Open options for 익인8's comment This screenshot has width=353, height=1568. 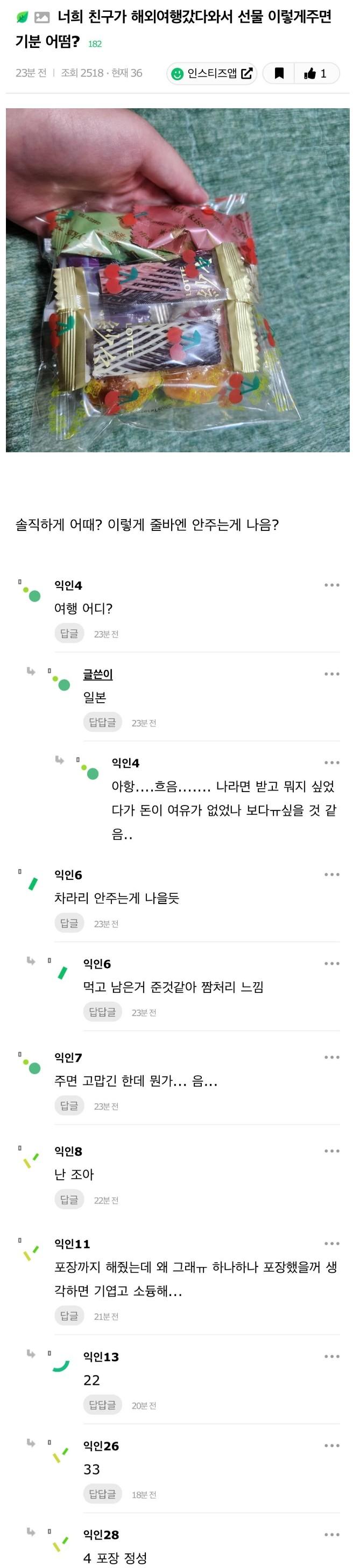click(x=331, y=1151)
